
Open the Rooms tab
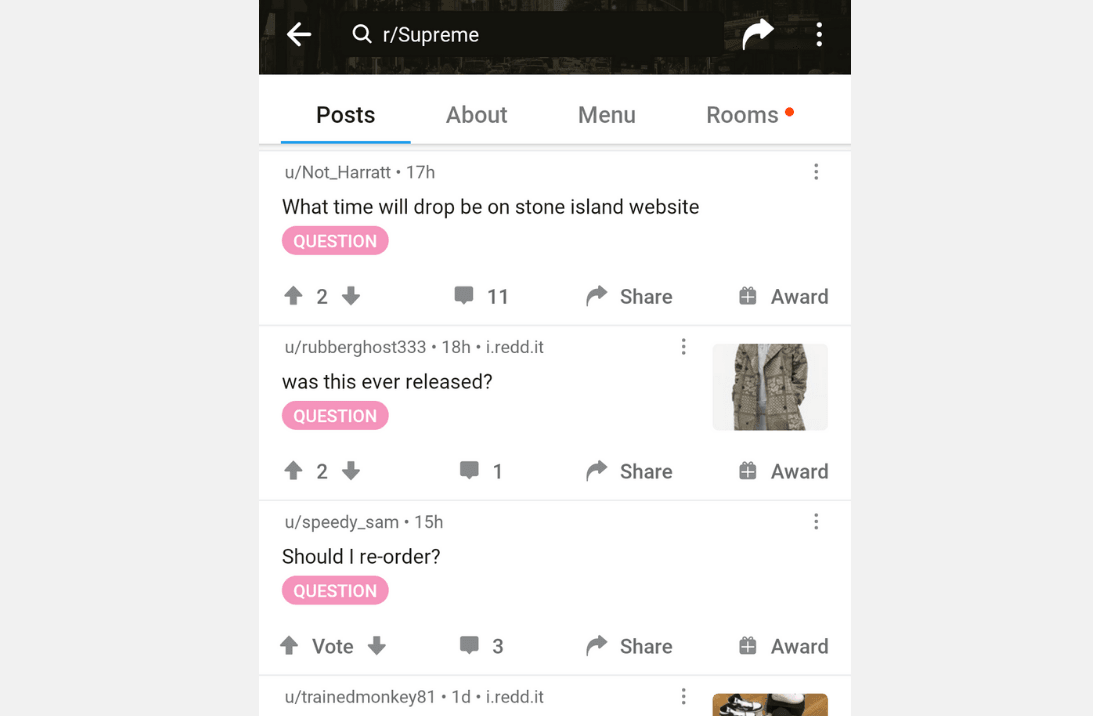(742, 115)
